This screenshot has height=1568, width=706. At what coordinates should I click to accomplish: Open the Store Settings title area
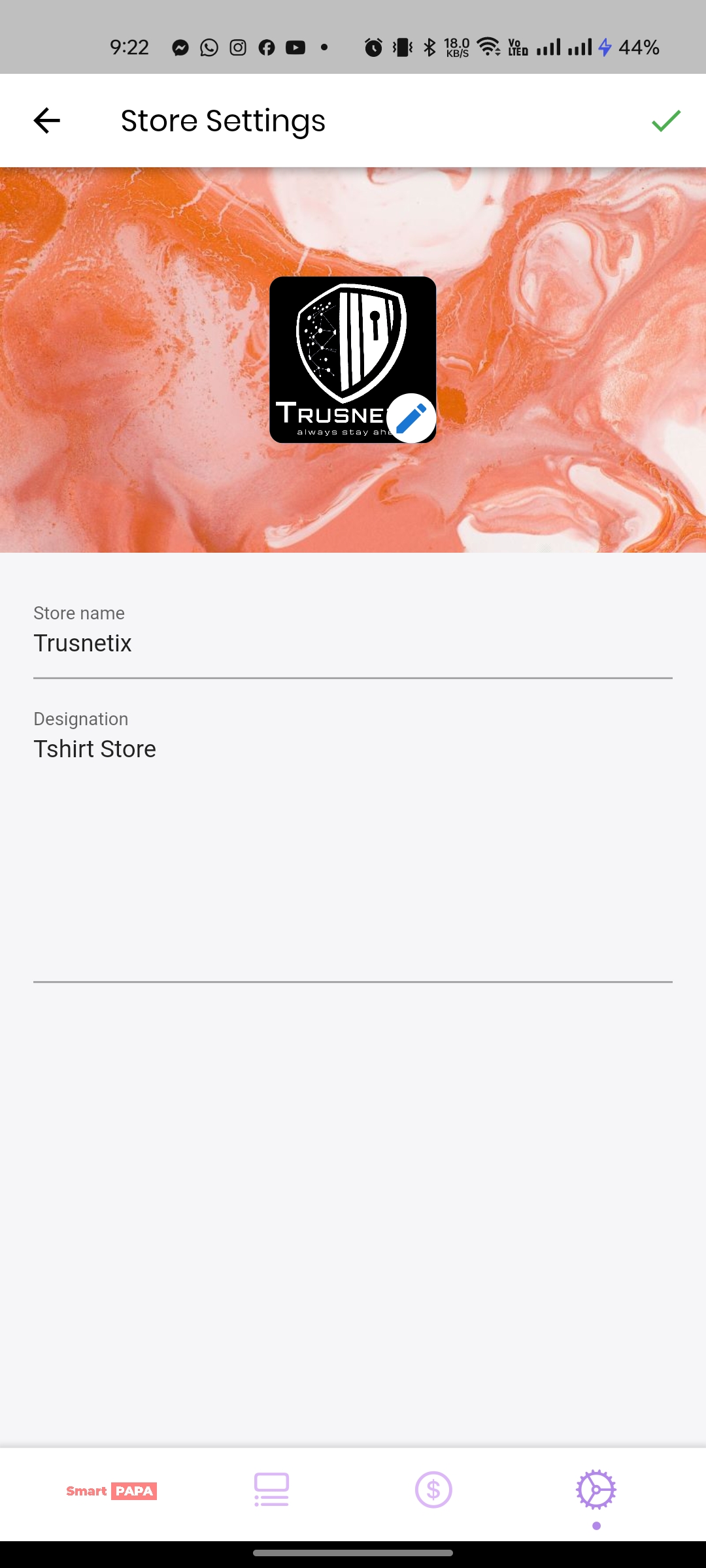[223, 120]
